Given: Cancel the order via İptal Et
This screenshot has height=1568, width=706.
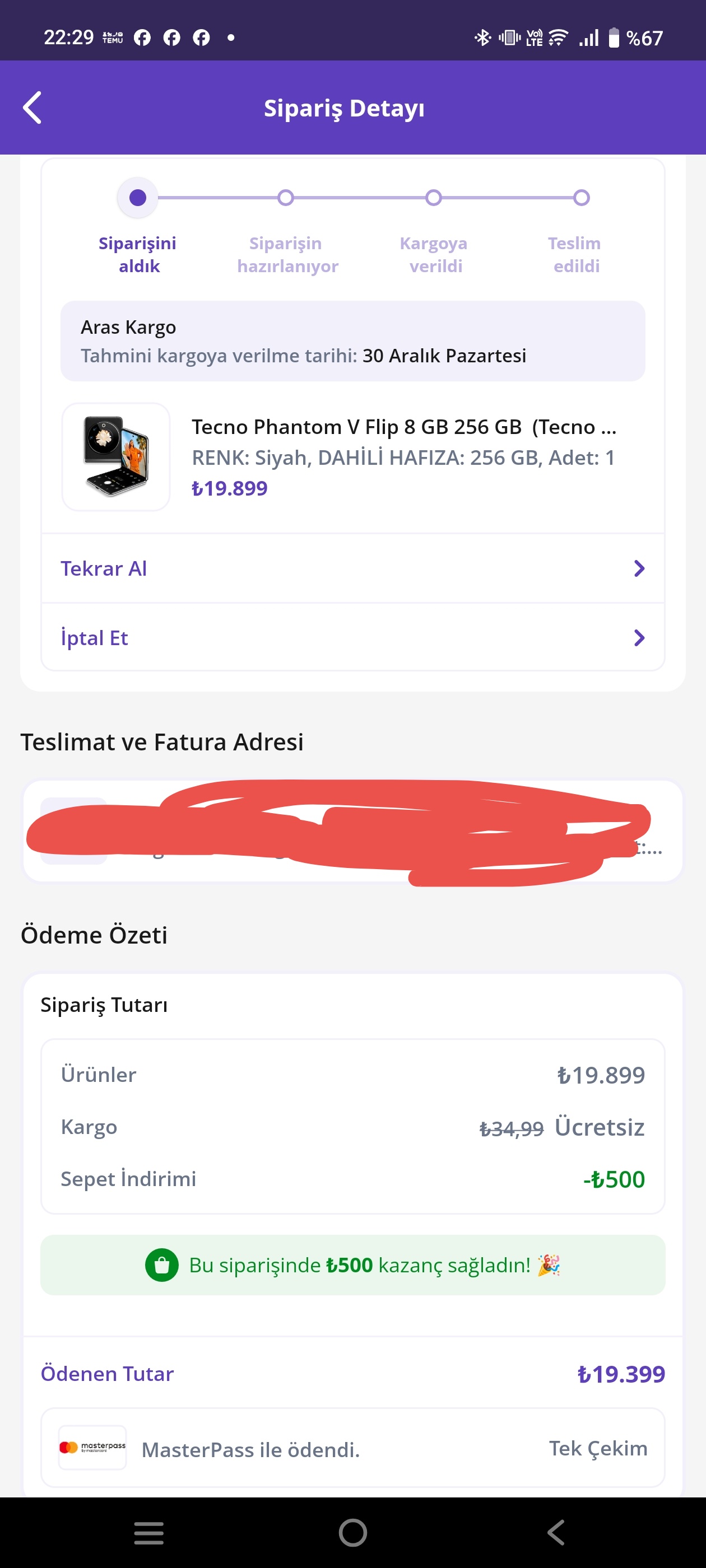Looking at the screenshot, I should (x=352, y=637).
